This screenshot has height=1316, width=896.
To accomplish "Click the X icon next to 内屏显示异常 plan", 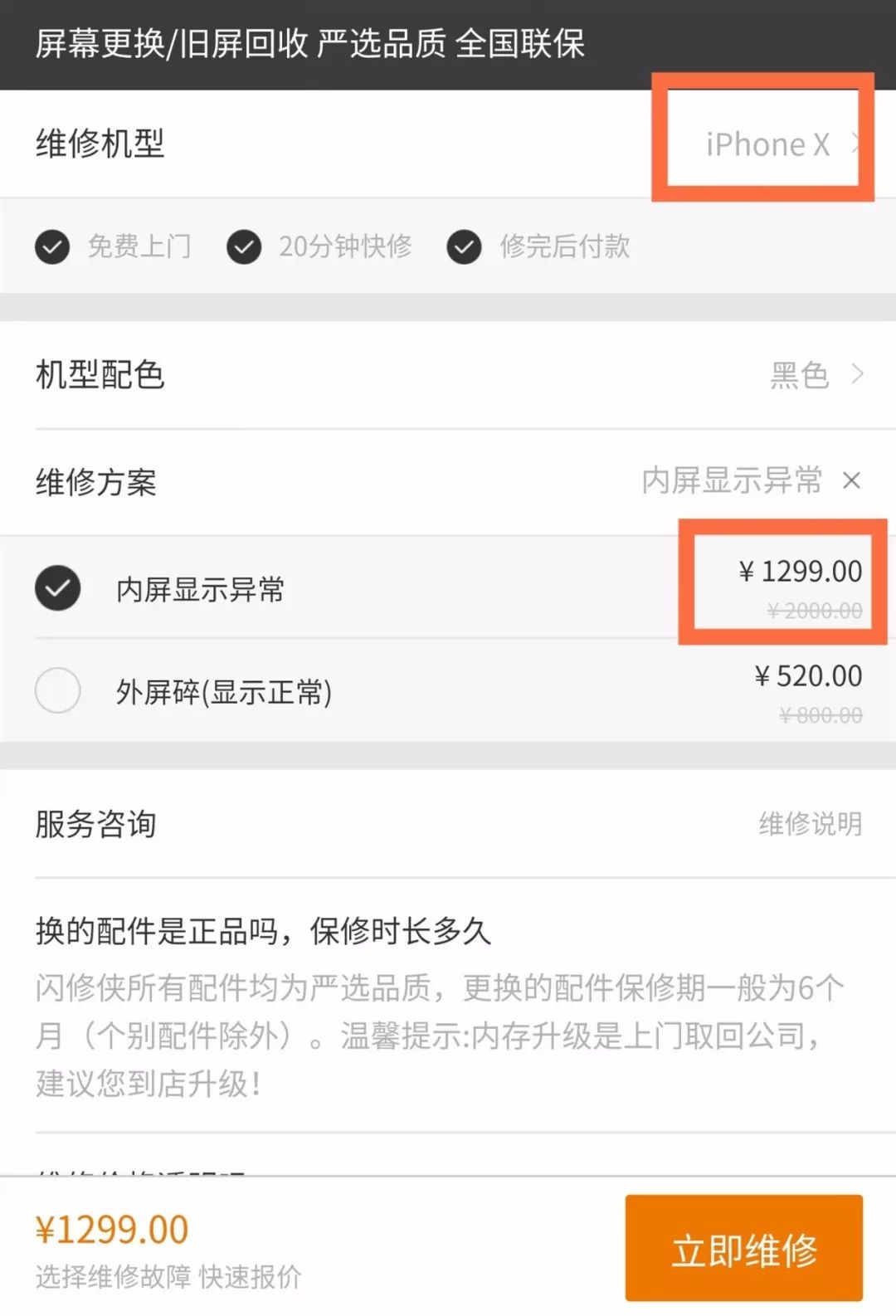I will [852, 480].
